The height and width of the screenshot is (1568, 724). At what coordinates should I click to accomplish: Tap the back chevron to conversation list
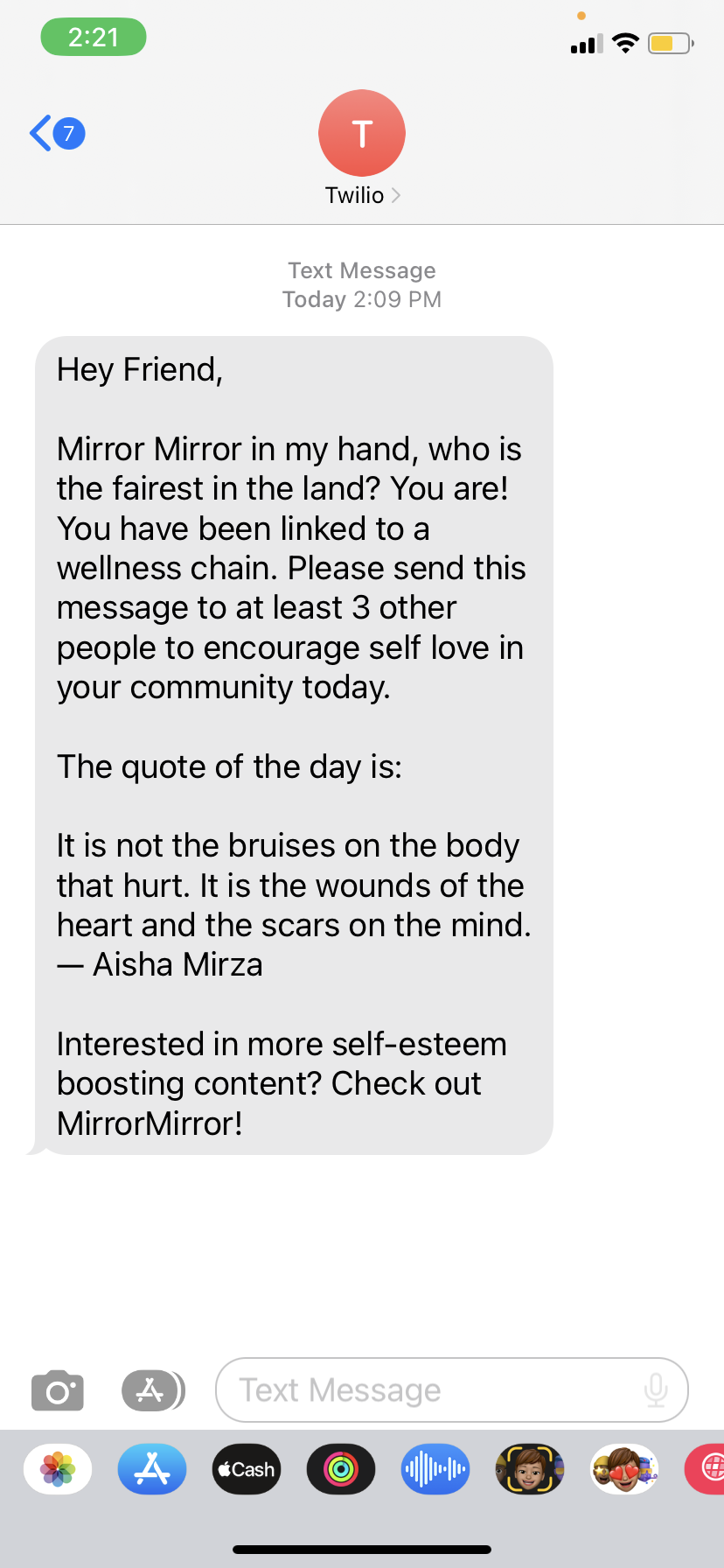[x=38, y=133]
